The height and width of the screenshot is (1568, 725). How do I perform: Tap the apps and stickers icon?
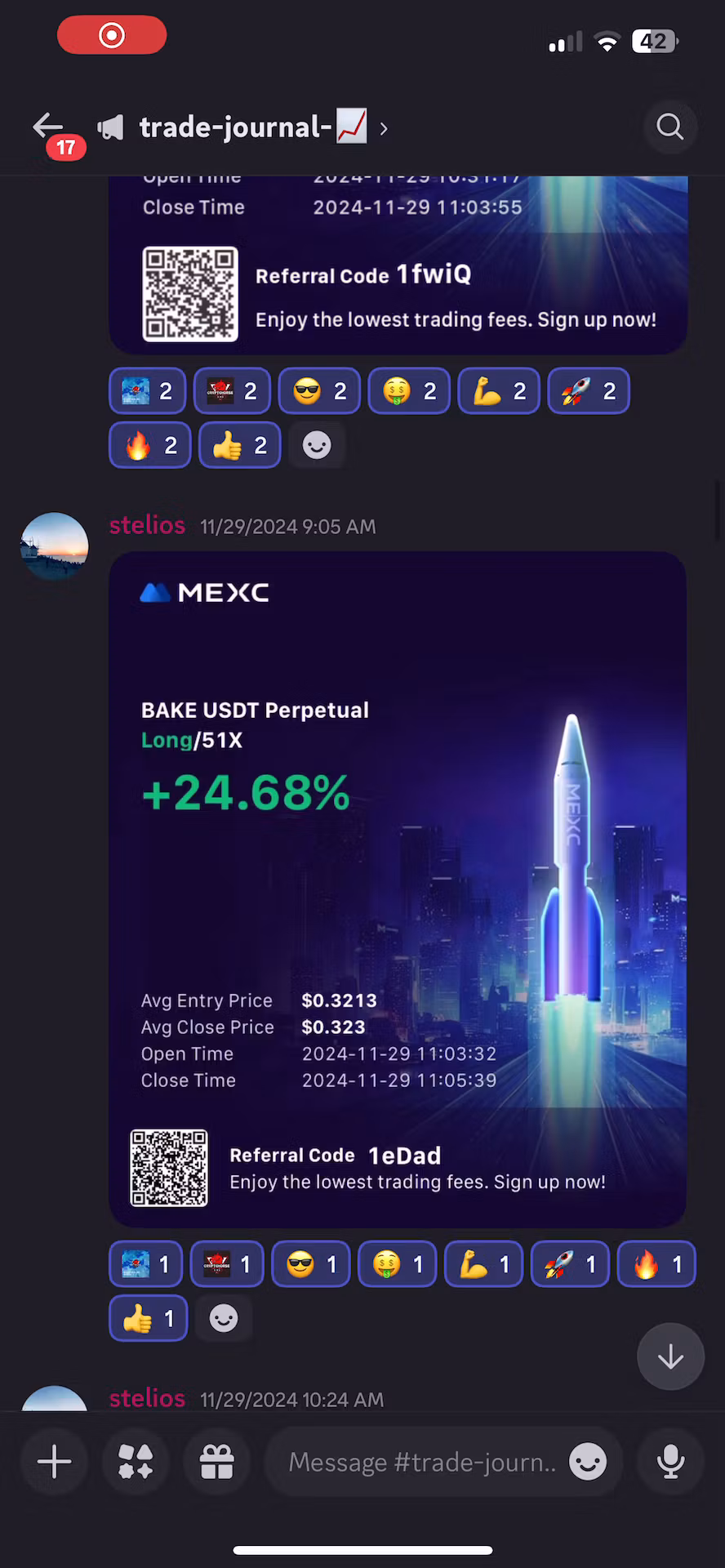(x=135, y=1461)
